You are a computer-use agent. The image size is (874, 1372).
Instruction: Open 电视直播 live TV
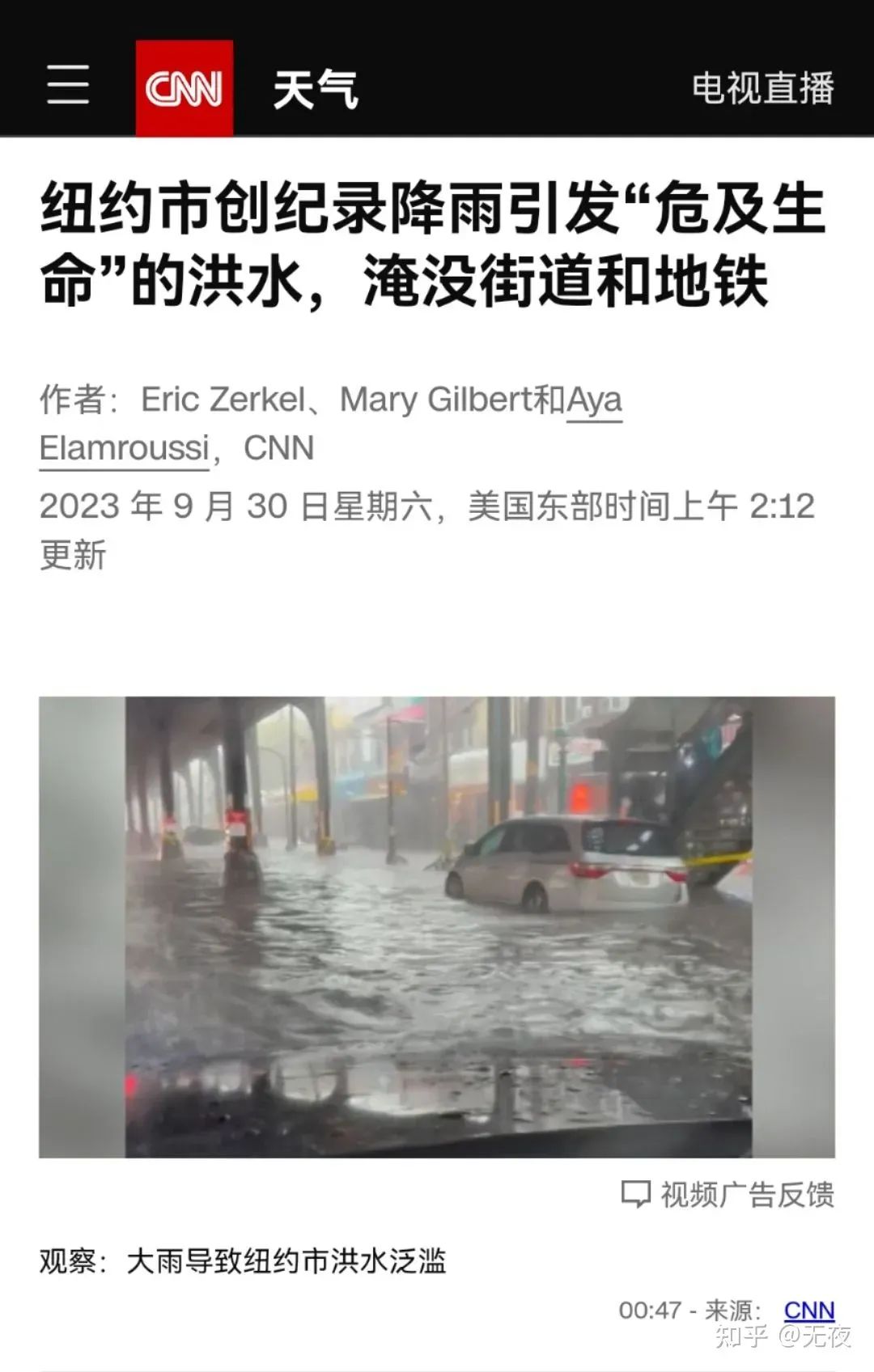tap(762, 88)
